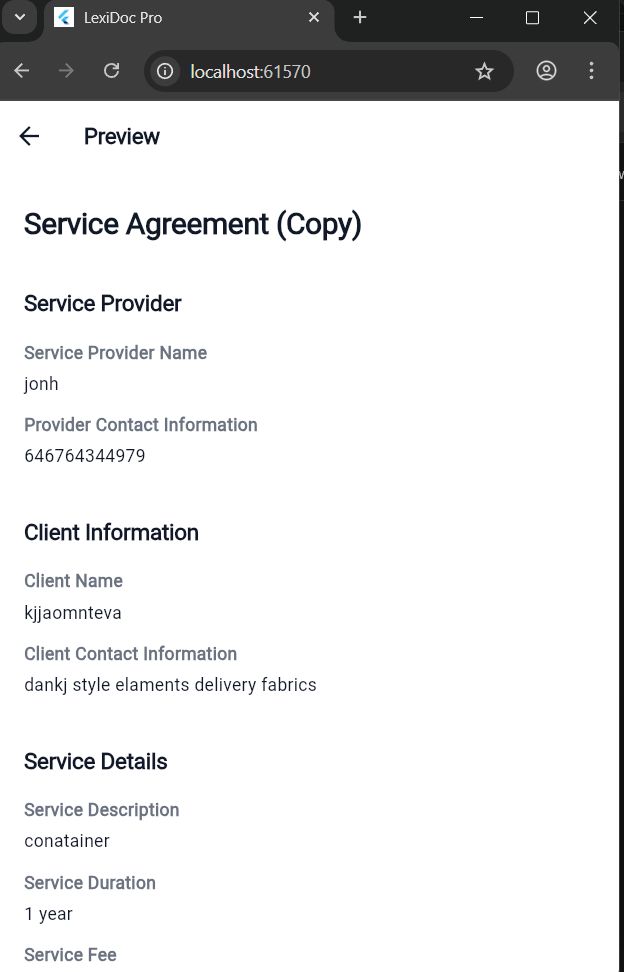Open a new browser tab

pos(360,18)
